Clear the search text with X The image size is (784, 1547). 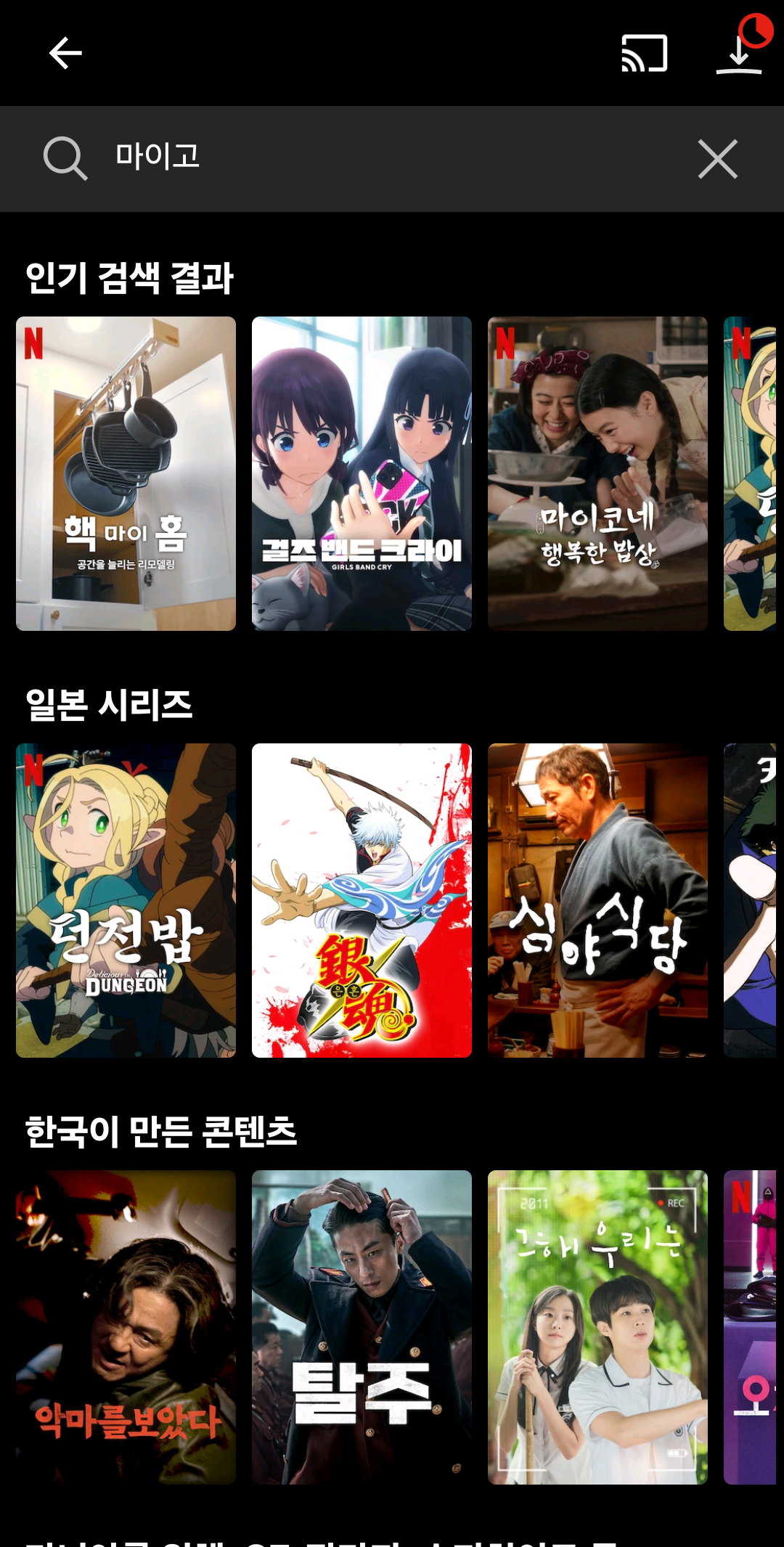point(717,159)
